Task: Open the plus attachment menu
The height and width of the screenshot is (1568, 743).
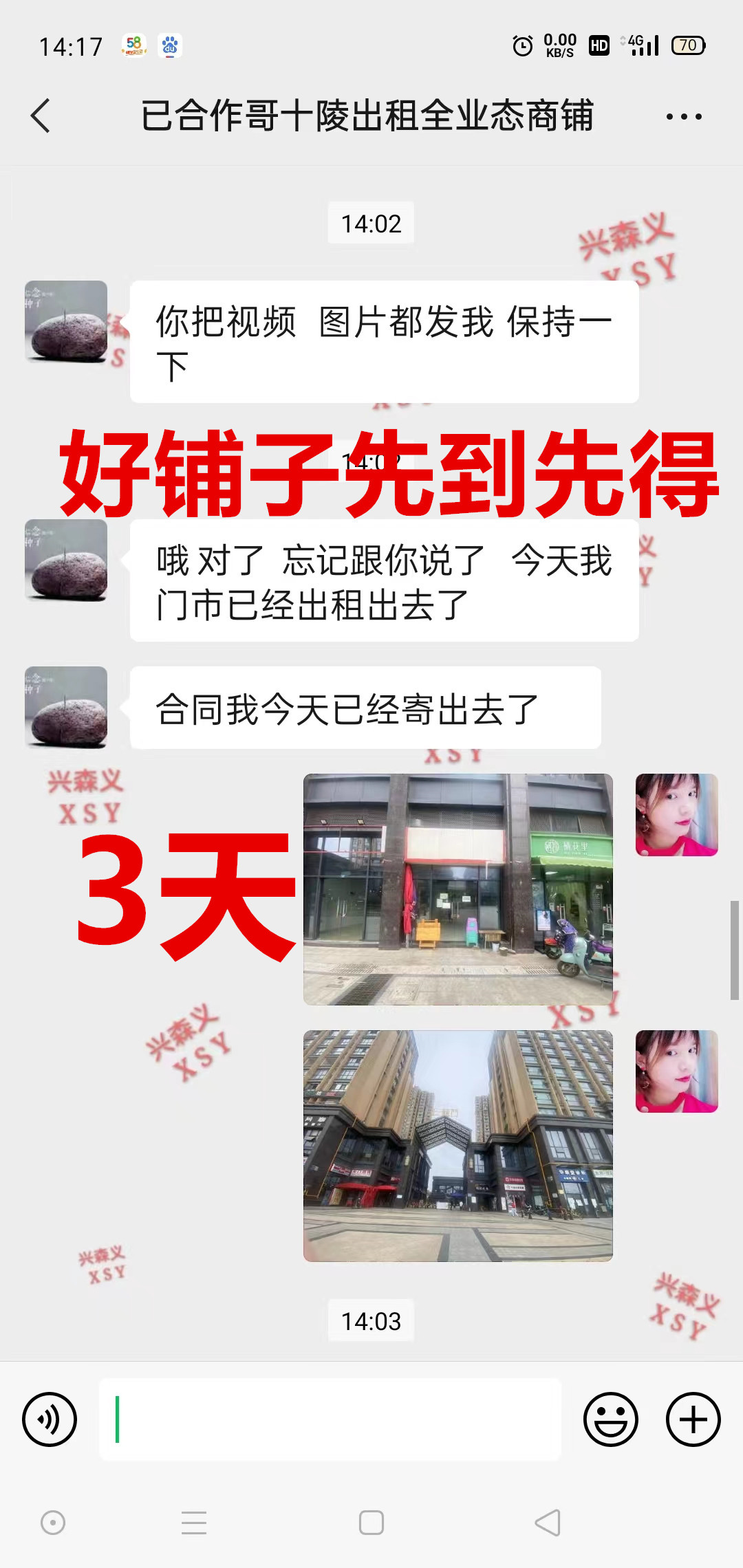Action: point(693,1419)
